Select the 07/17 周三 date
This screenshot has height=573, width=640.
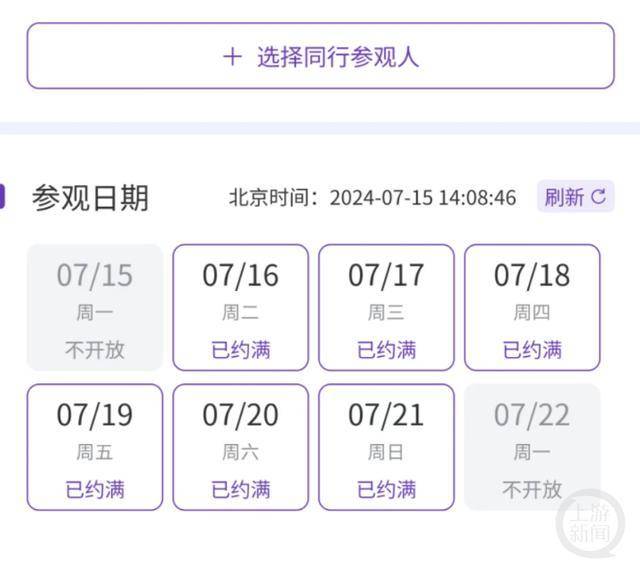(386, 307)
